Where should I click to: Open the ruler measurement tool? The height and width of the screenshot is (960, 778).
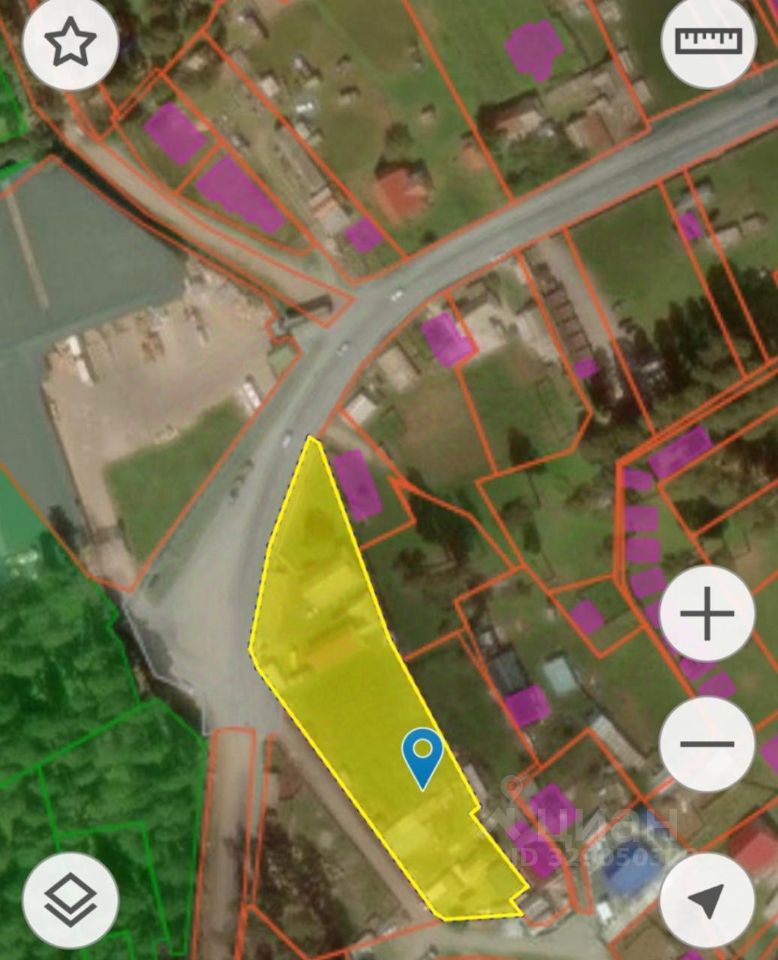[x=708, y=41]
